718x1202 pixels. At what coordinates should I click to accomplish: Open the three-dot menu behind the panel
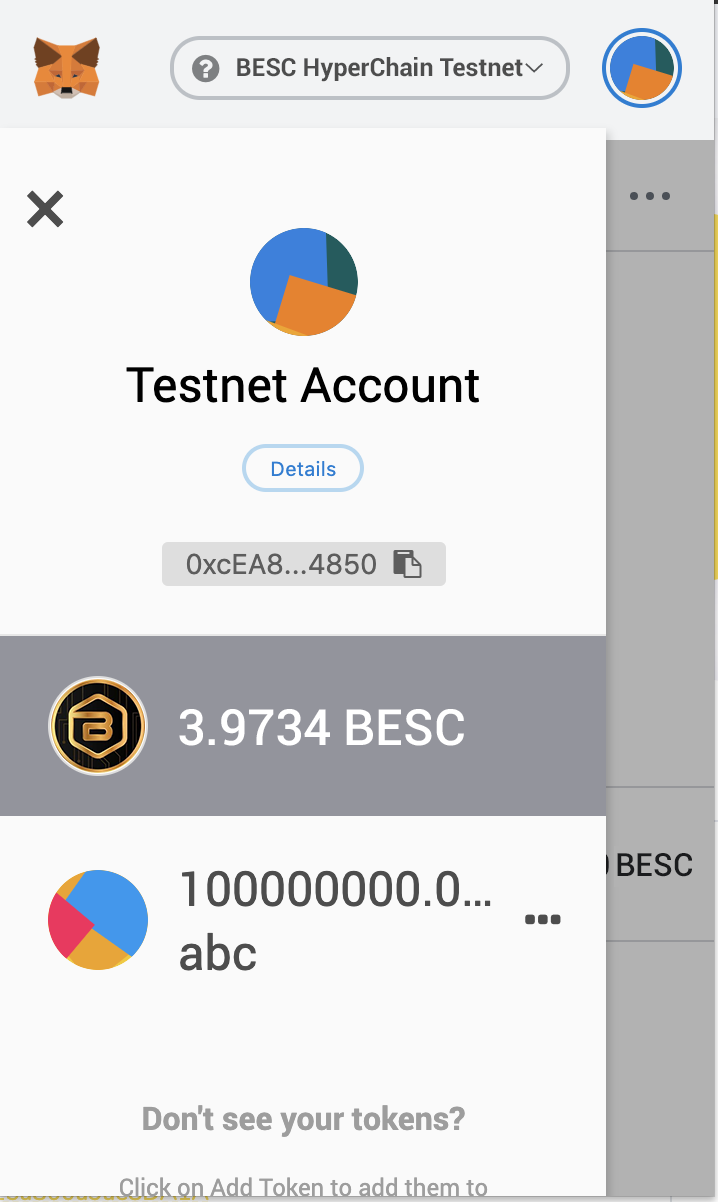[650, 196]
